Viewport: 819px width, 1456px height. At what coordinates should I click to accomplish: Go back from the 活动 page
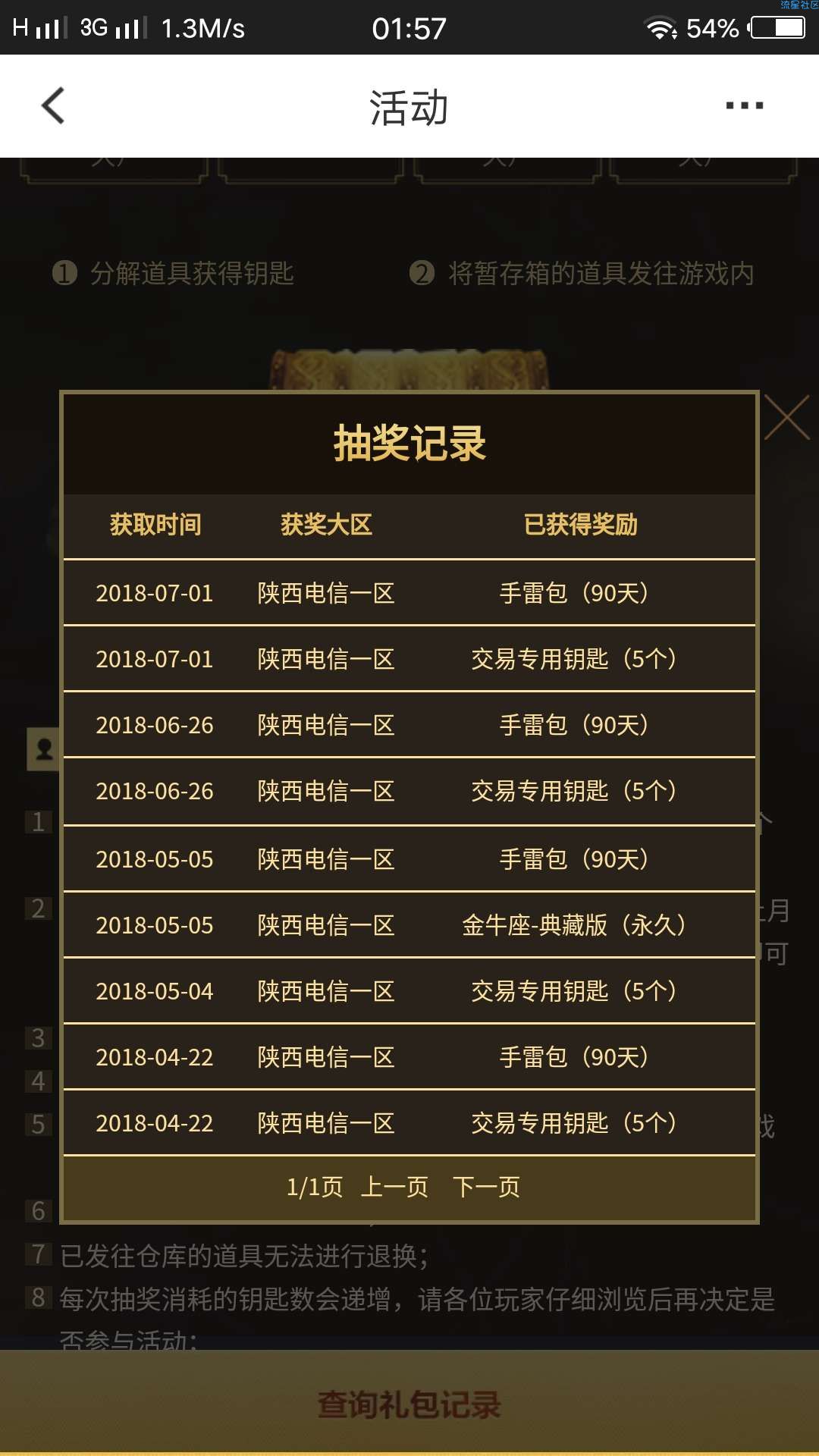53,106
